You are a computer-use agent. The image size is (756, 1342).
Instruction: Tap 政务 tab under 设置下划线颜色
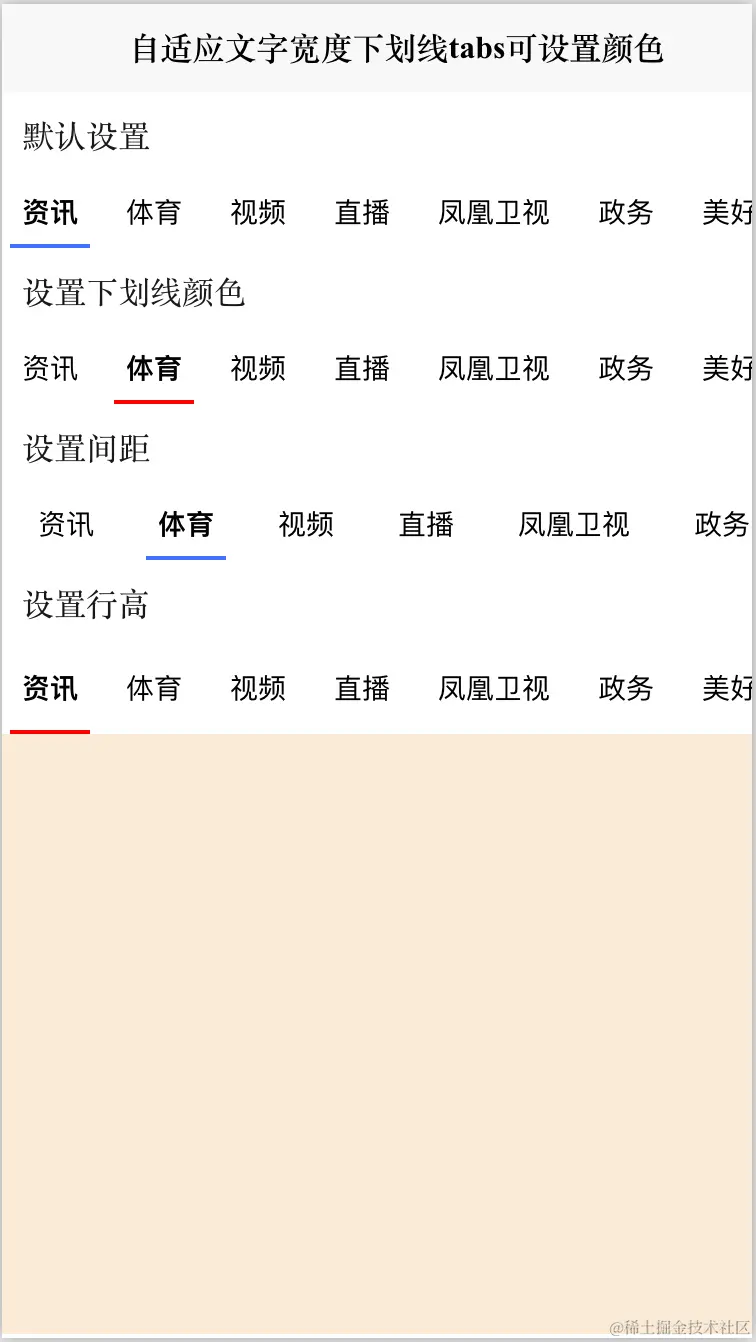point(625,368)
